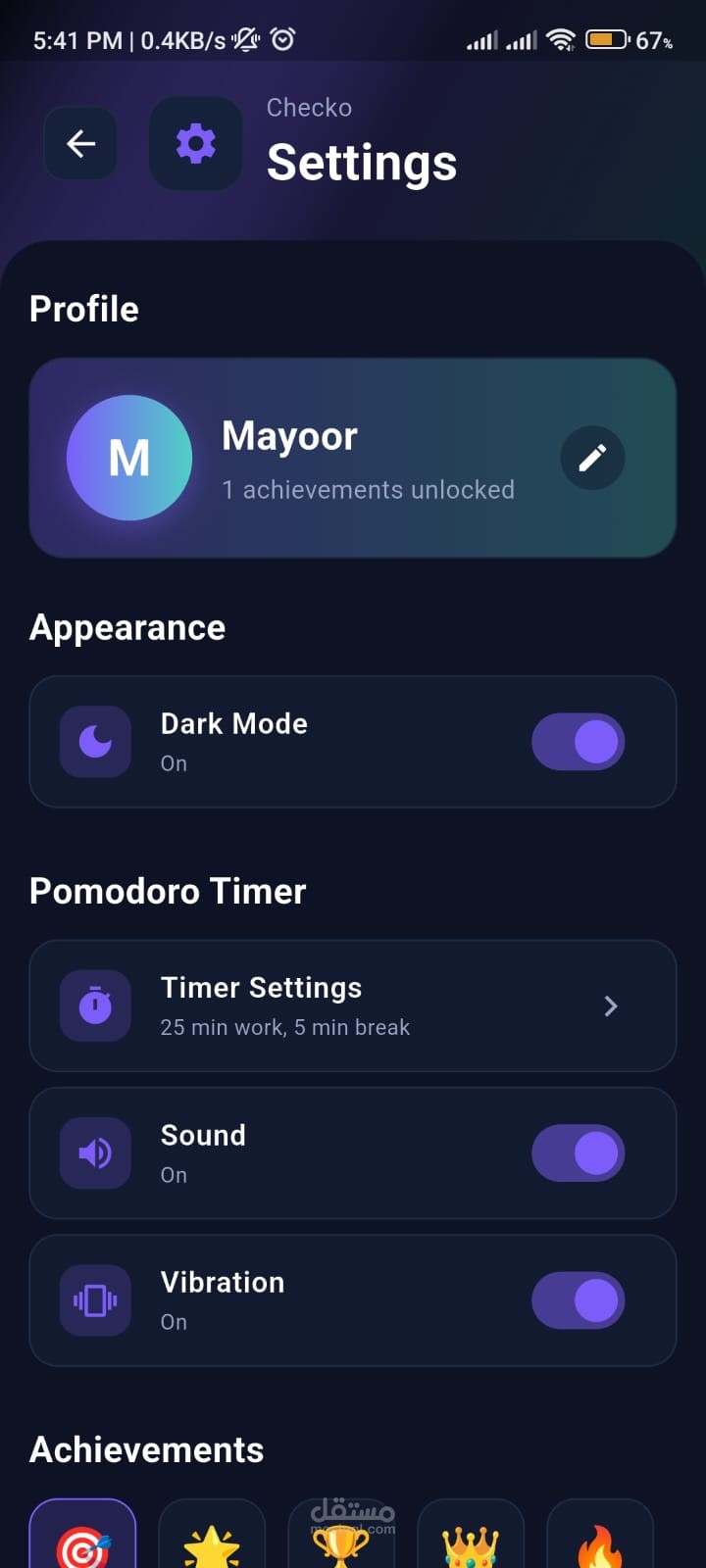This screenshot has width=706, height=1568.
Task: Switch off Vibration
Action: (x=578, y=1300)
